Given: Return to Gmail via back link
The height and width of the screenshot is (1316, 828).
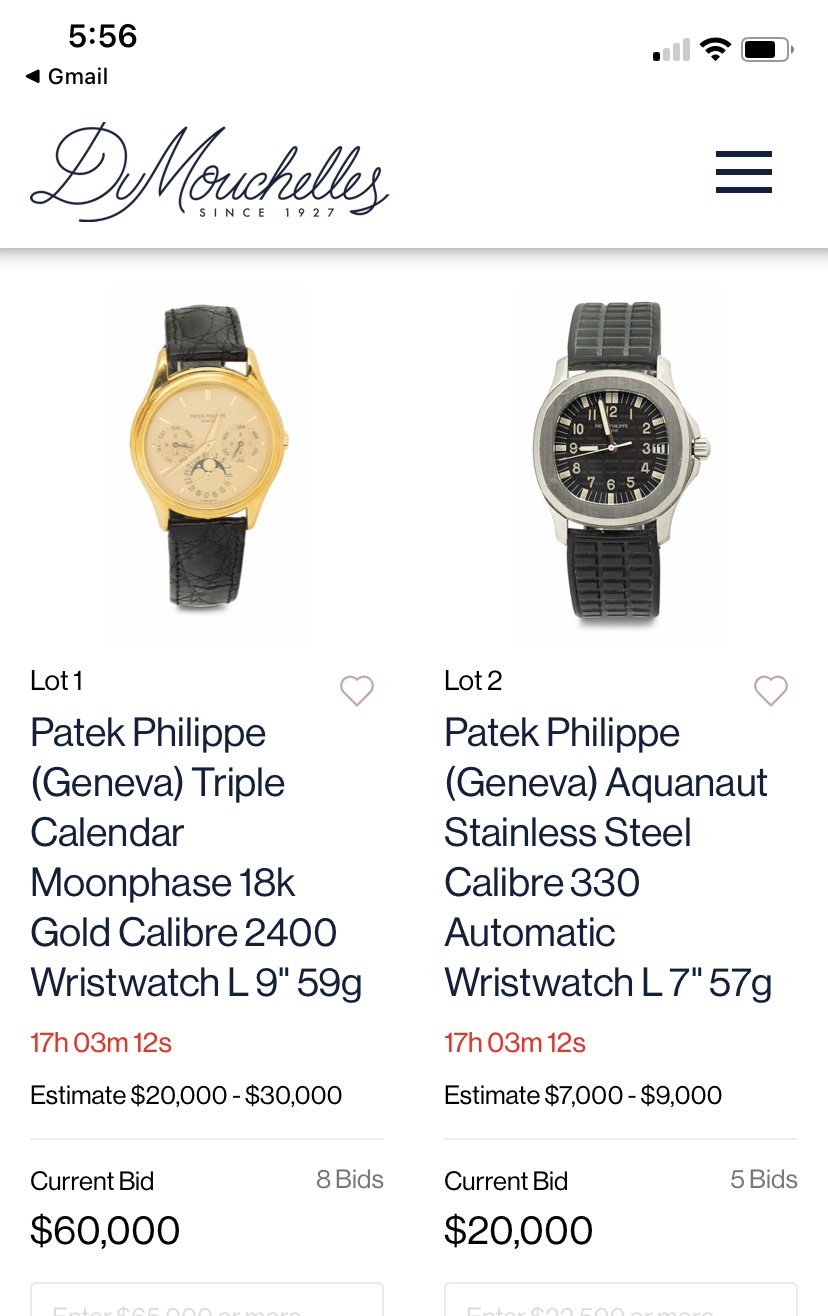Looking at the screenshot, I should [66, 77].
